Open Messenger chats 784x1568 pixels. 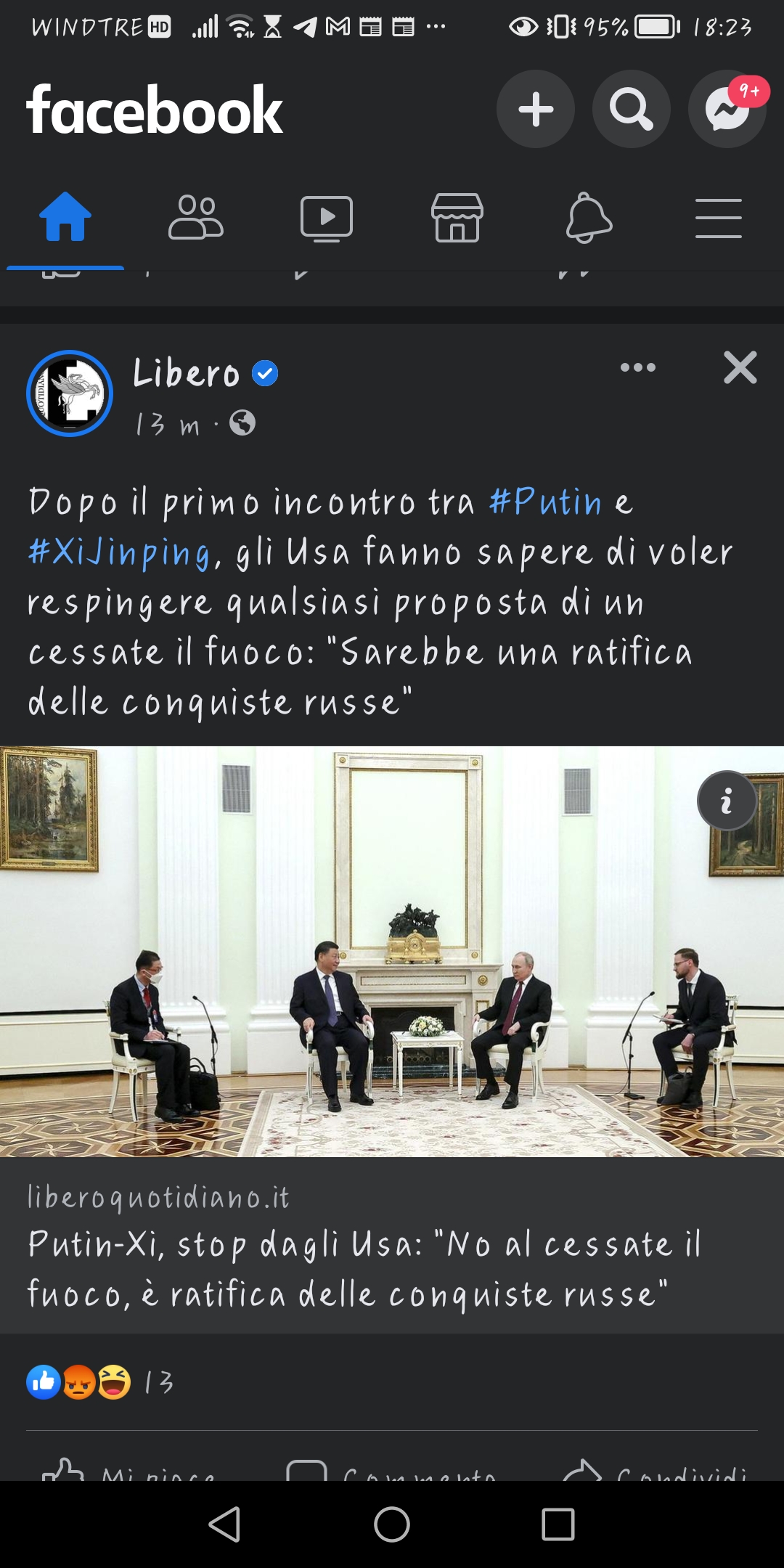(x=727, y=110)
